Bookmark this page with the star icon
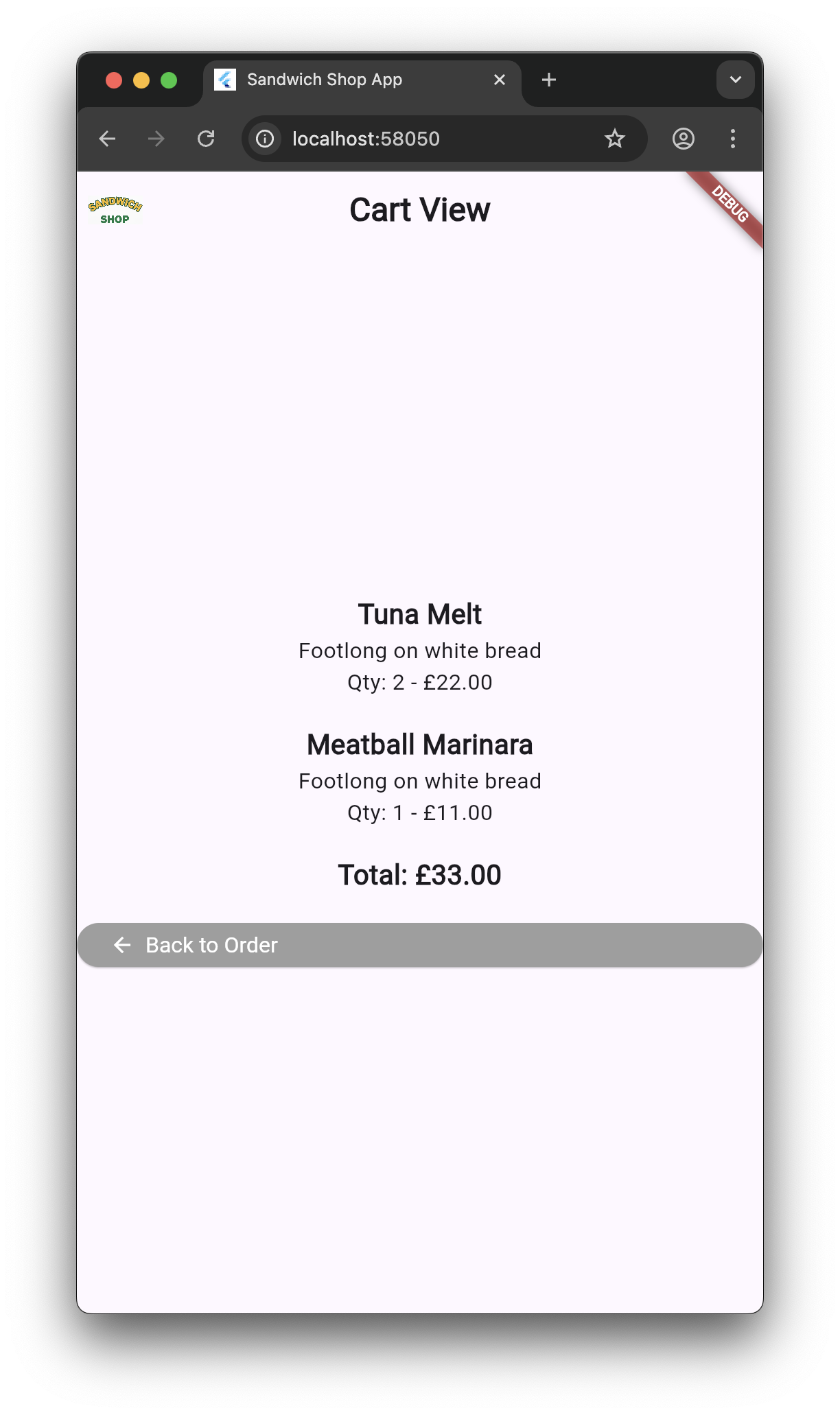840x1415 pixels. click(614, 139)
